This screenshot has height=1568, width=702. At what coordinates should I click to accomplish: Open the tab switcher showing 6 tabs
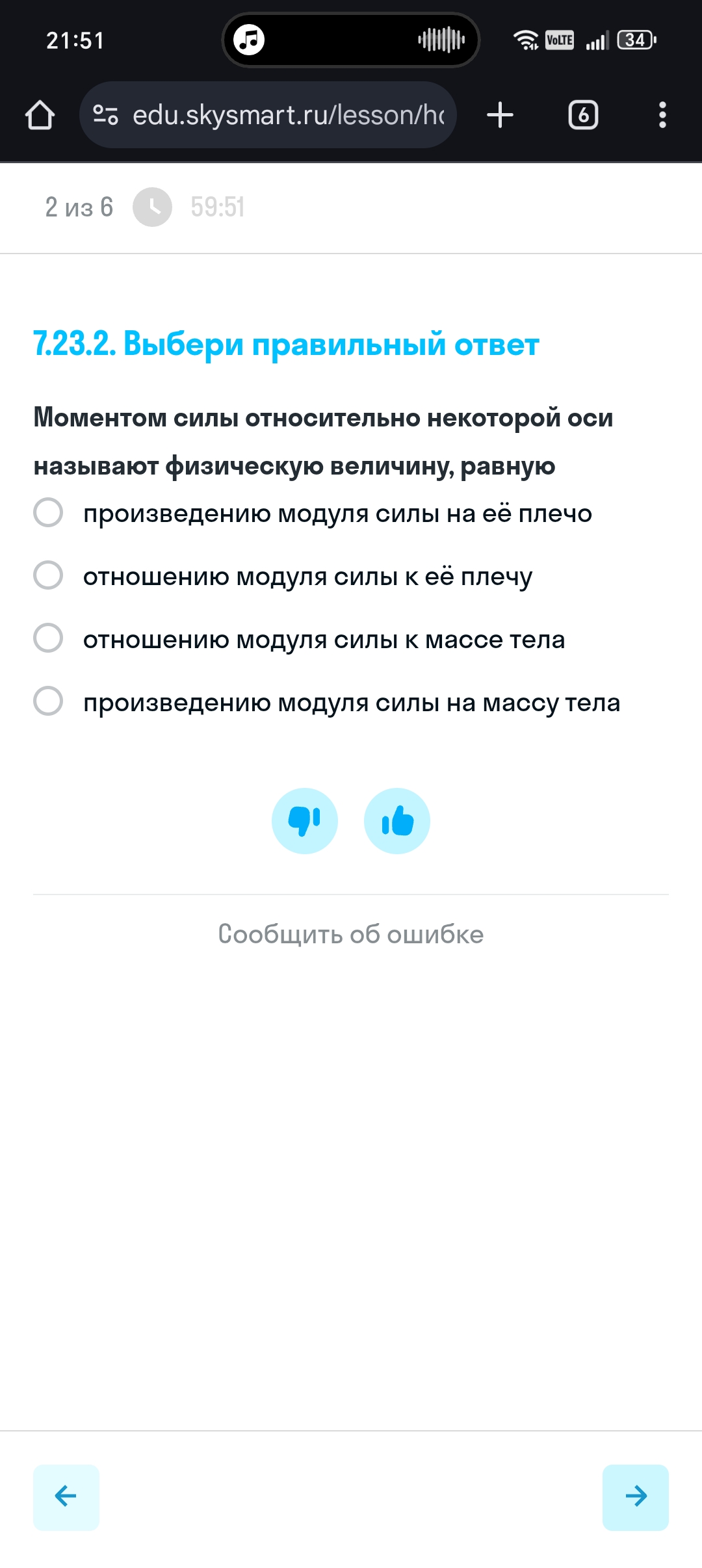[x=583, y=115]
